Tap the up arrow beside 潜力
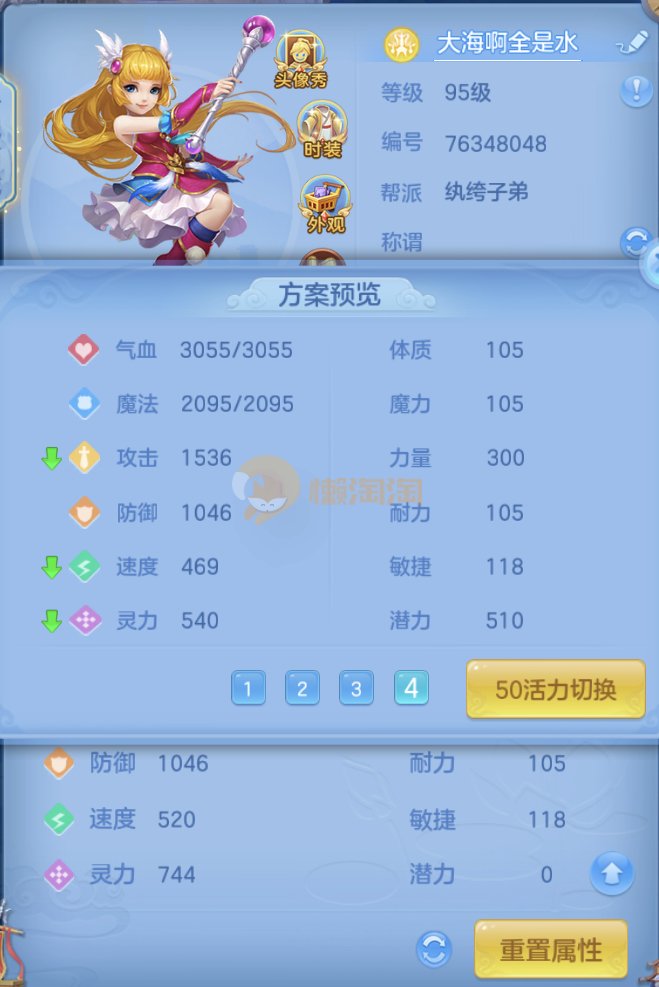This screenshot has height=987, width=659. 612,875
